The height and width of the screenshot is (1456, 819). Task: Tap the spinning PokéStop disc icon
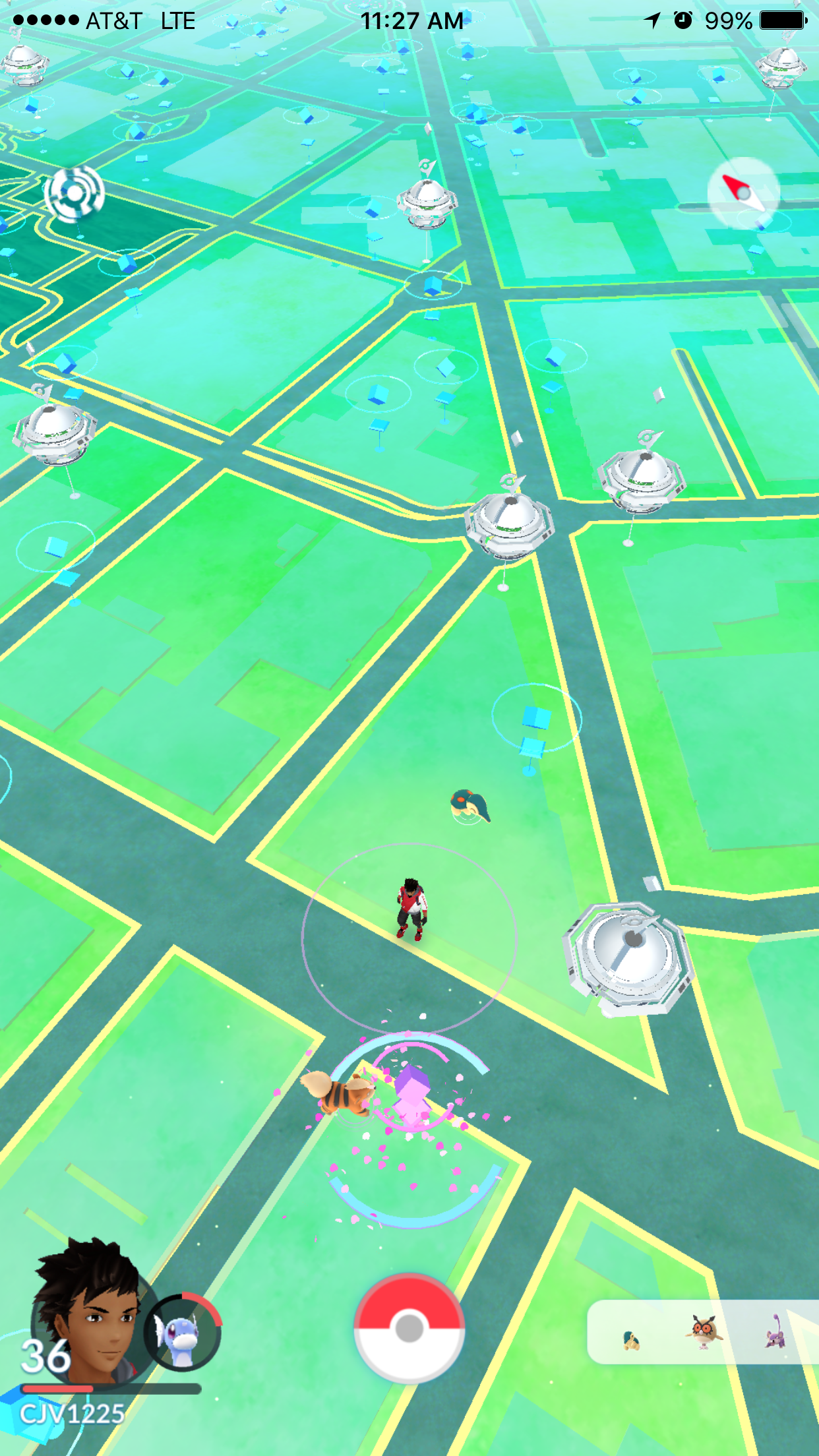(x=74, y=193)
